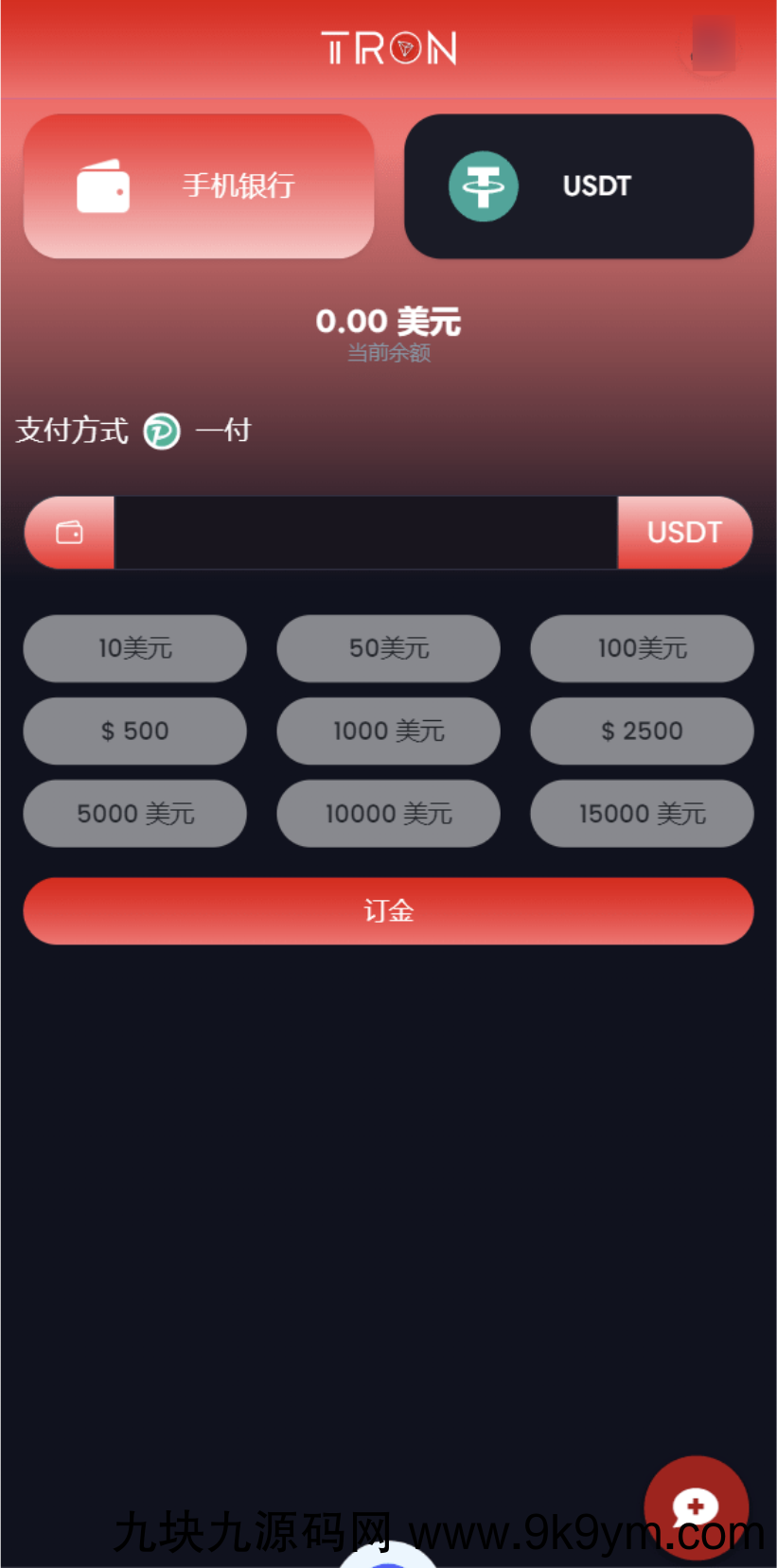
Task: Switch to the 手机银行 payment tab
Action: pos(199,186)
